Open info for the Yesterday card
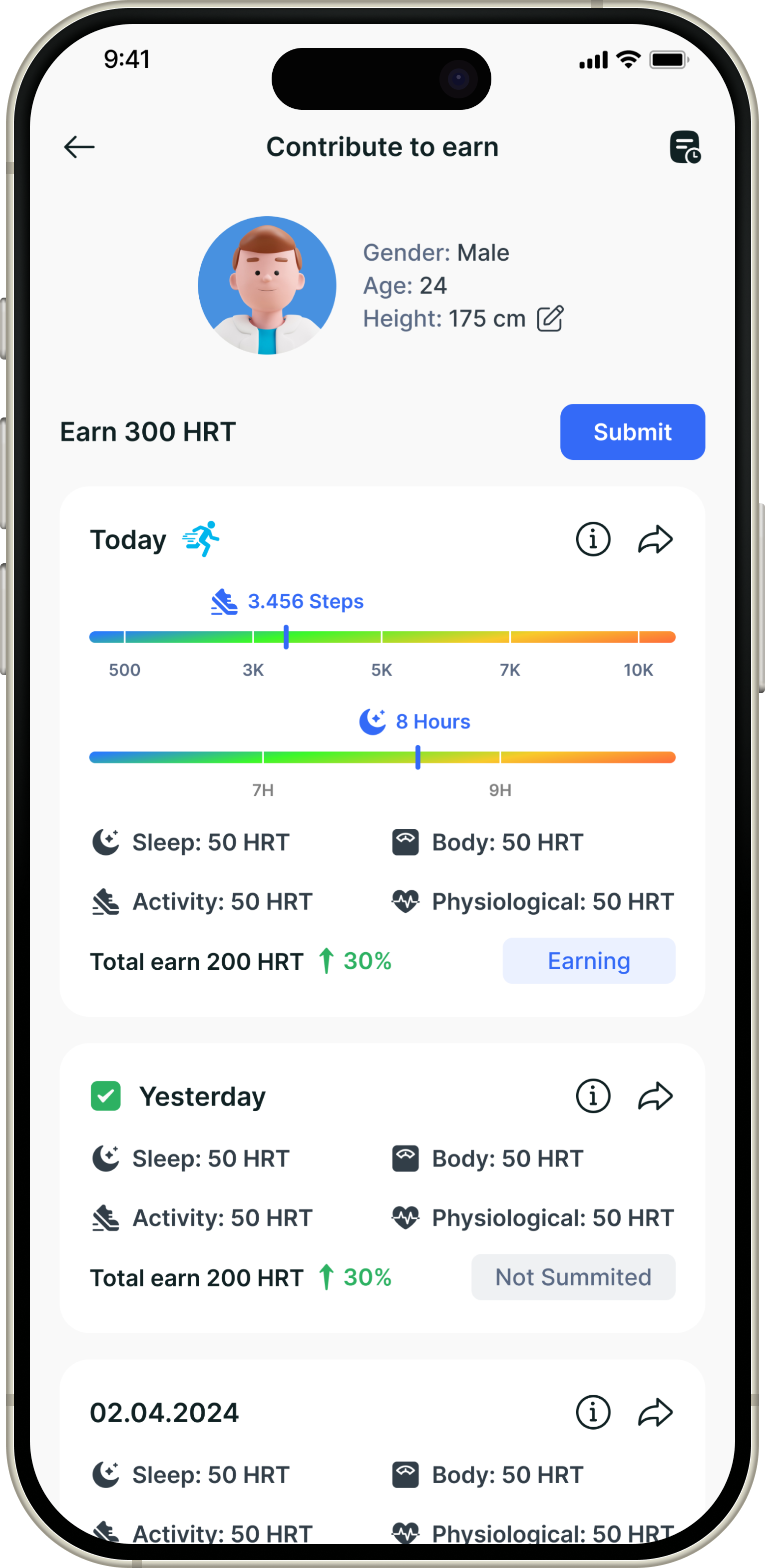This screenshot has height=1568, width=765. point(593,1096)
